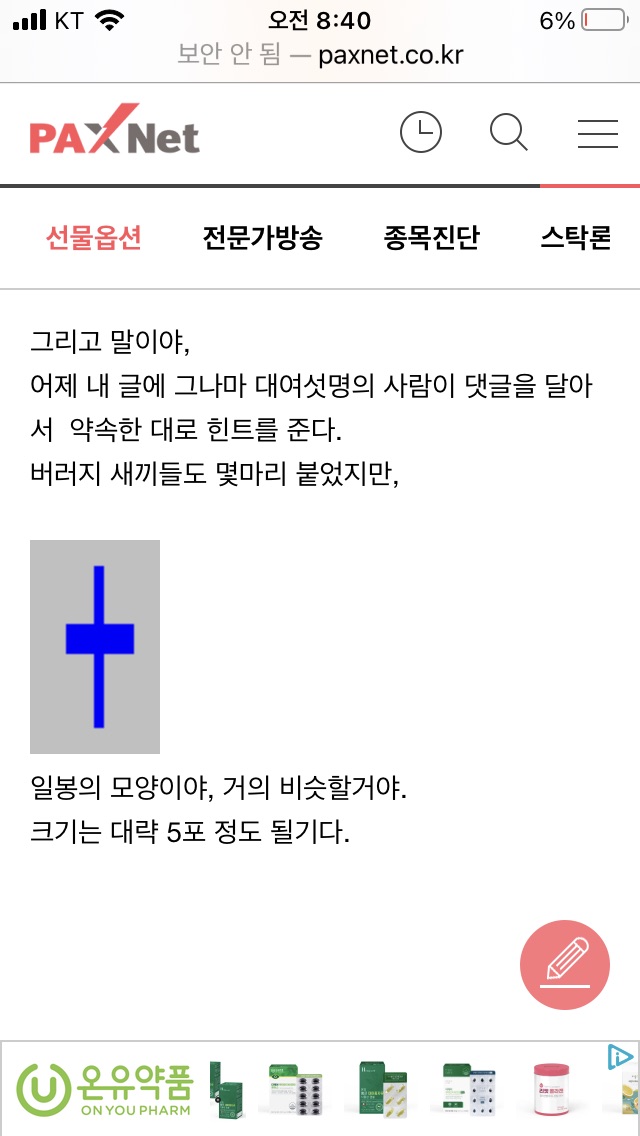Write a new post with pencil button
The image size is (640, 1136).
(x=565, y=965)
